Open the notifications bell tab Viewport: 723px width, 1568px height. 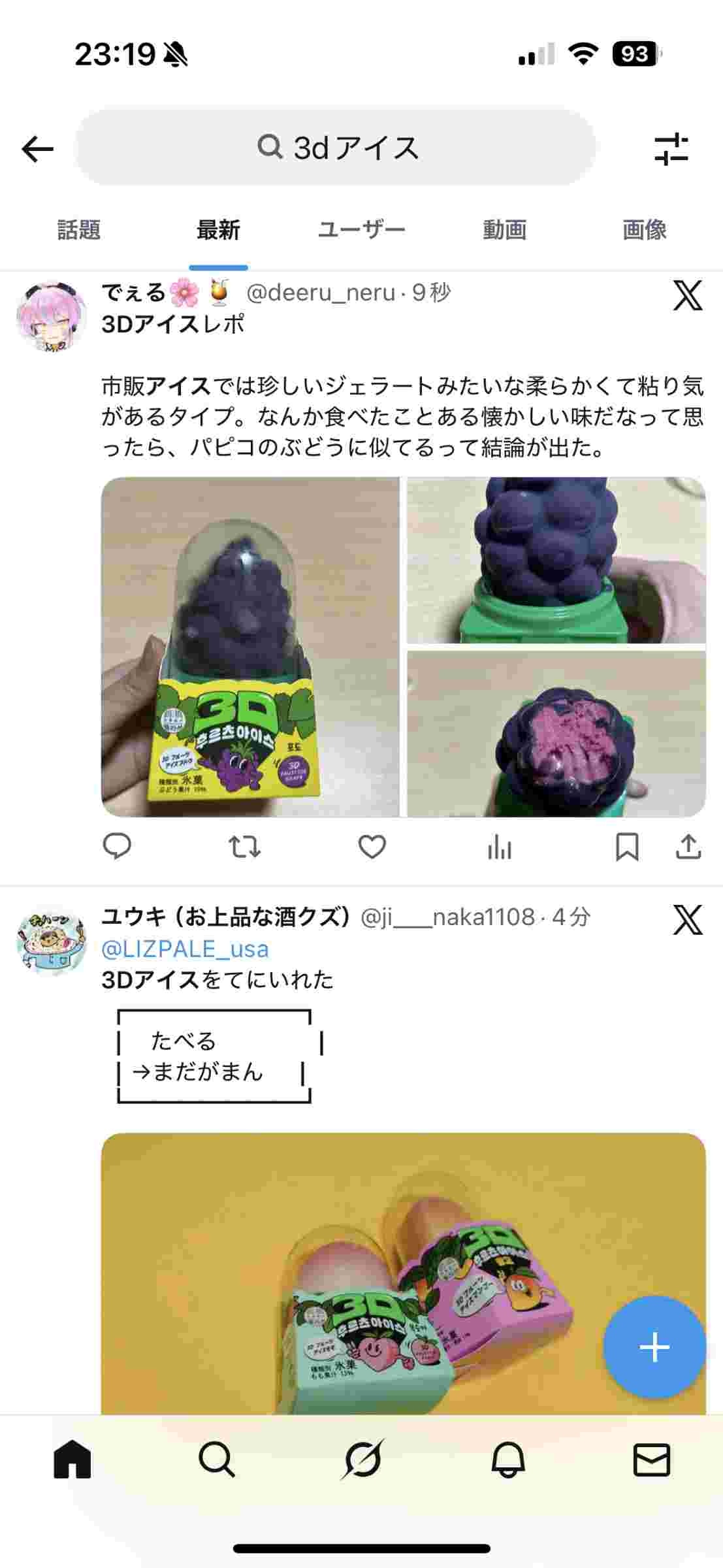508,1460
